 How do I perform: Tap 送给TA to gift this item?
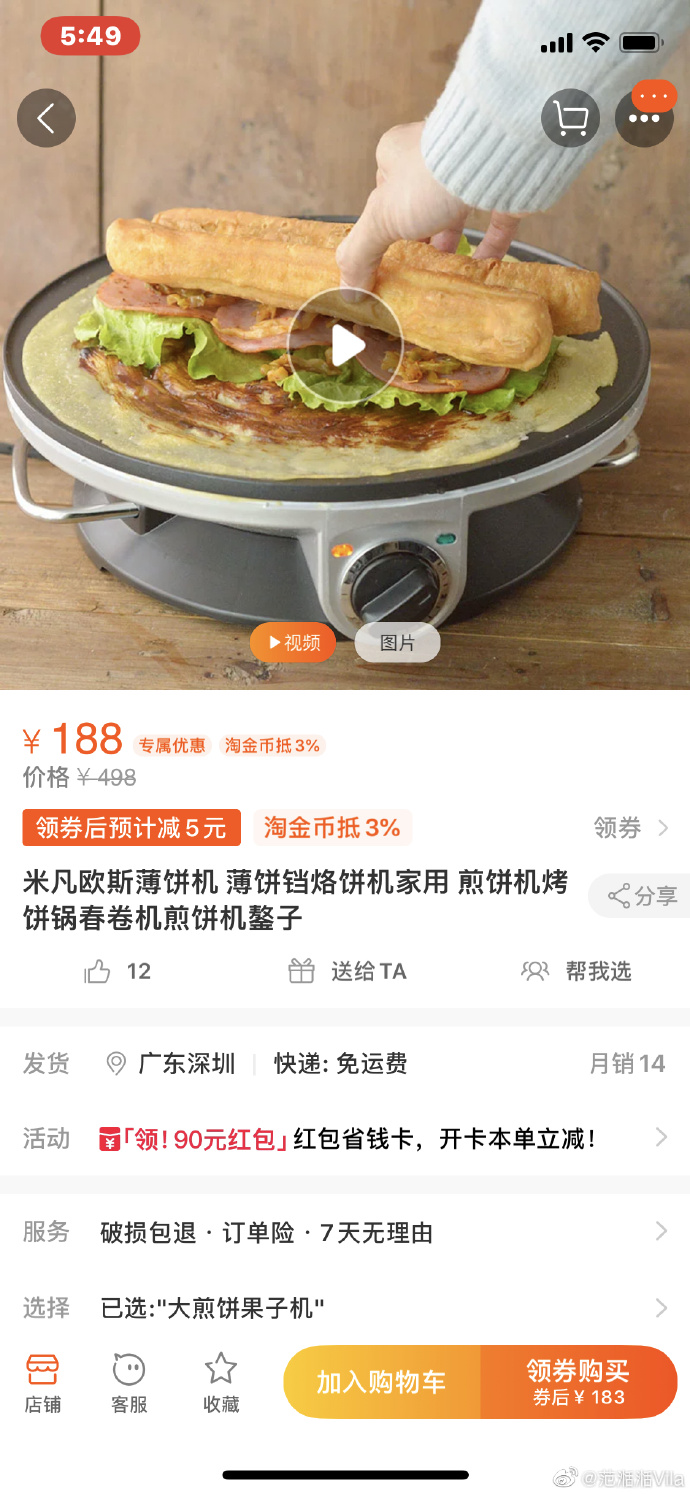click(x=347, y=971)
